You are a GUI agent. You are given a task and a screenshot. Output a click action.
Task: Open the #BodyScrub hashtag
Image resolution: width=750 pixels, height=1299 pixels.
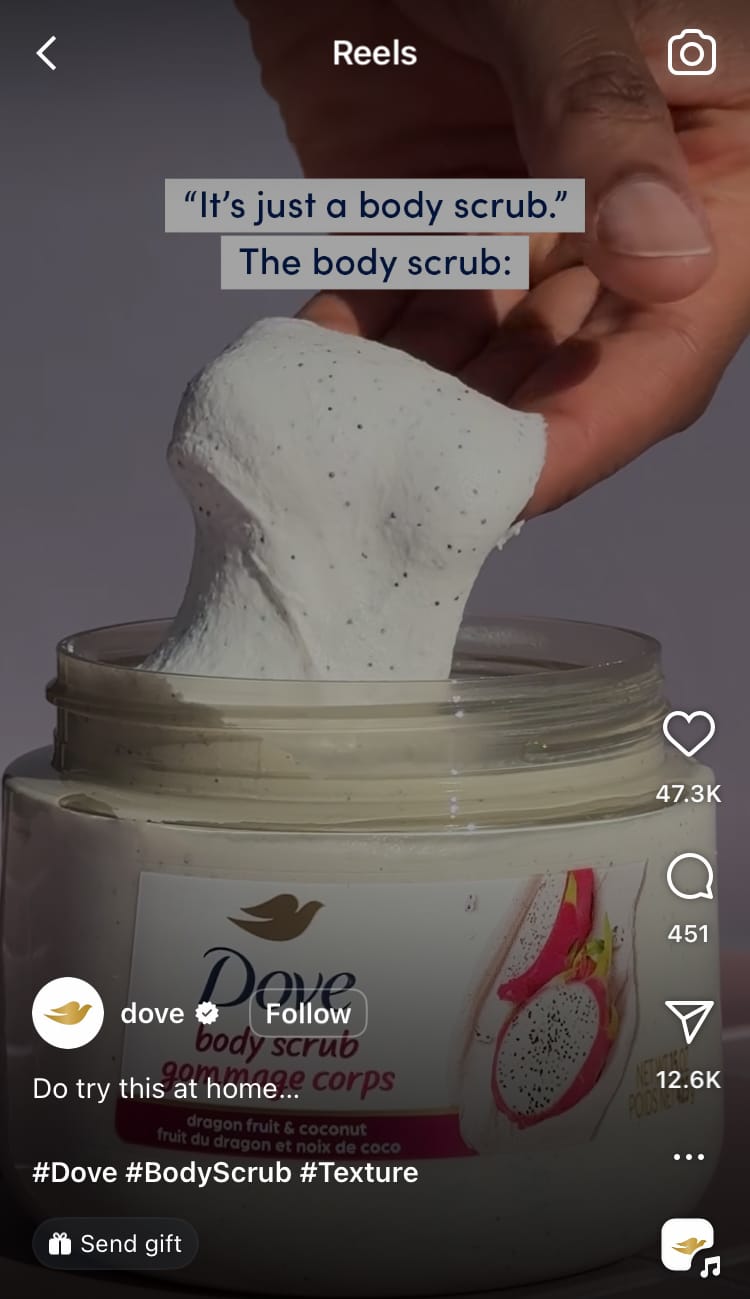209,1172
